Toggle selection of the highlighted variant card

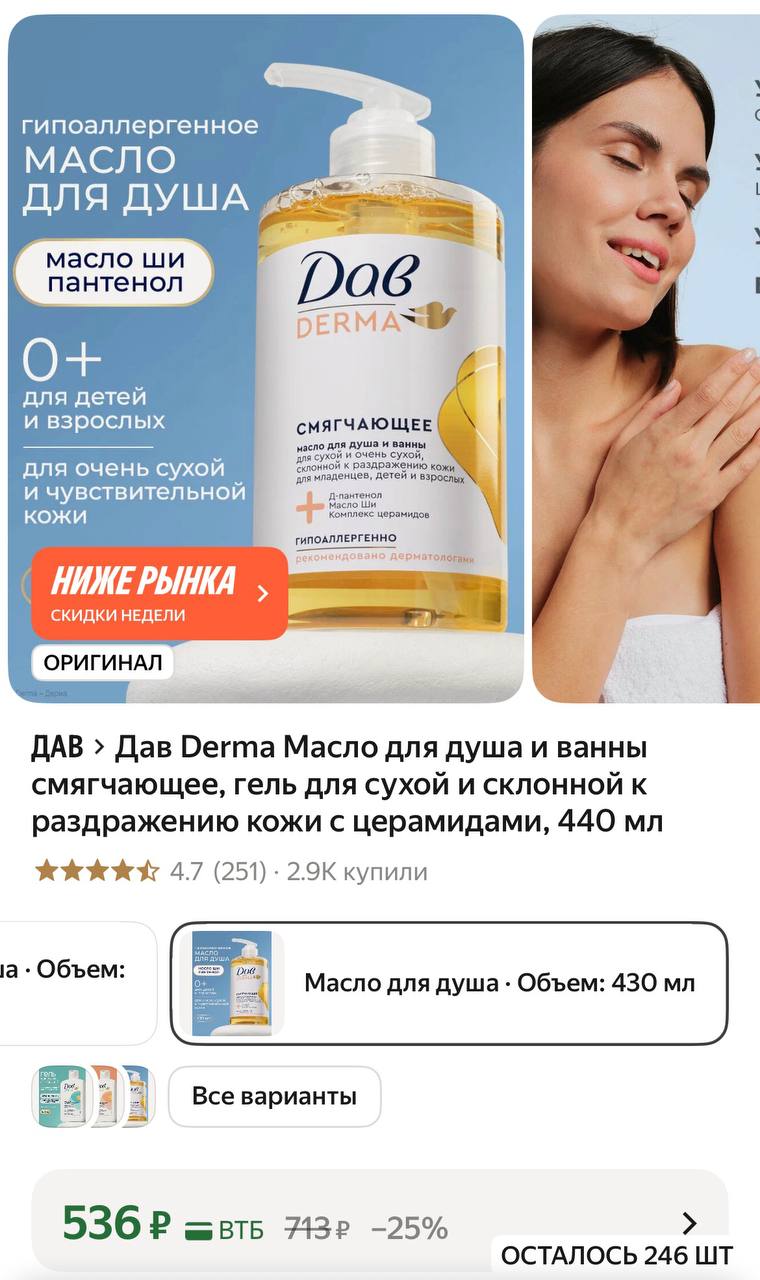point(450,983)
